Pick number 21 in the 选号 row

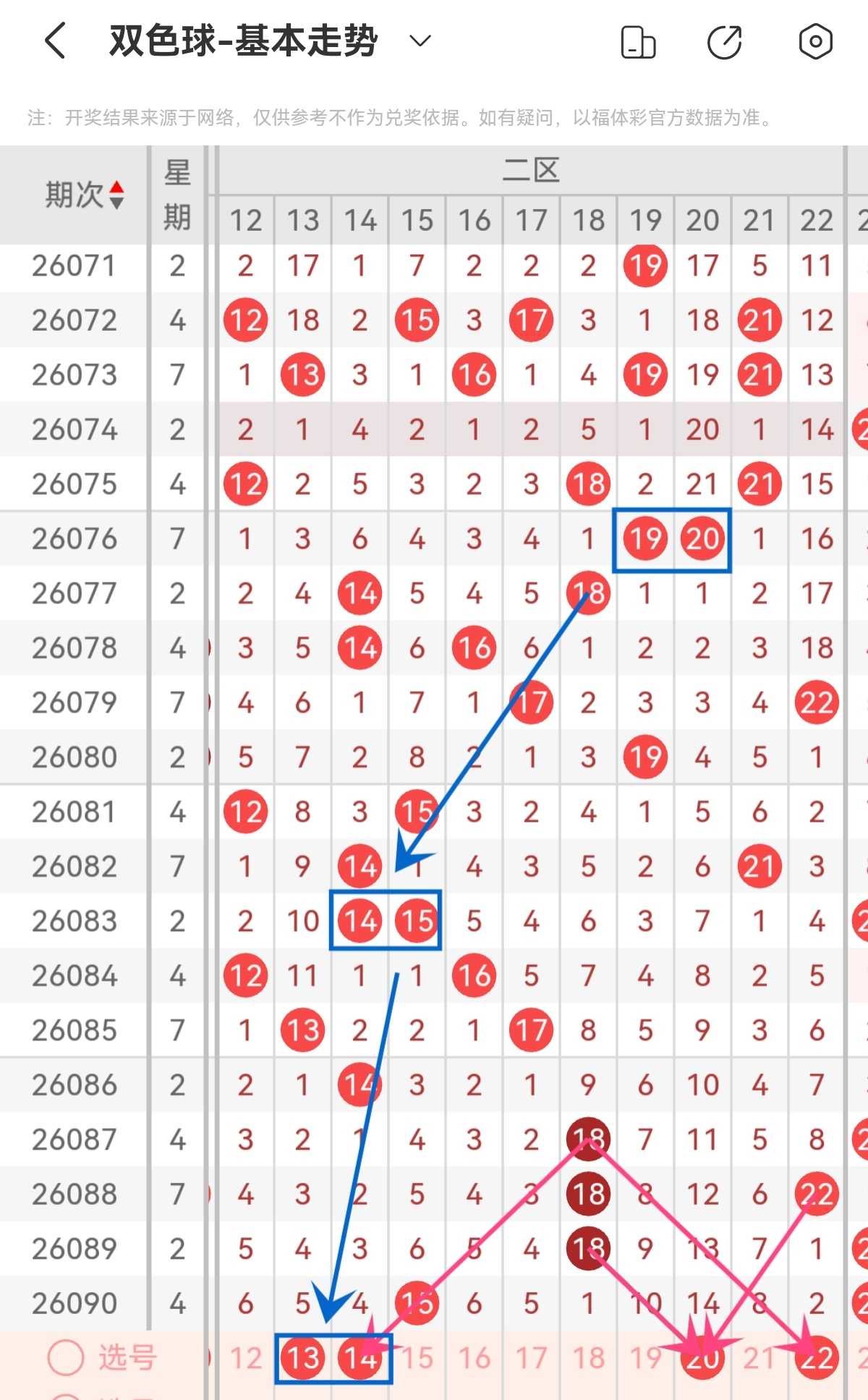tap(759, 1358)
